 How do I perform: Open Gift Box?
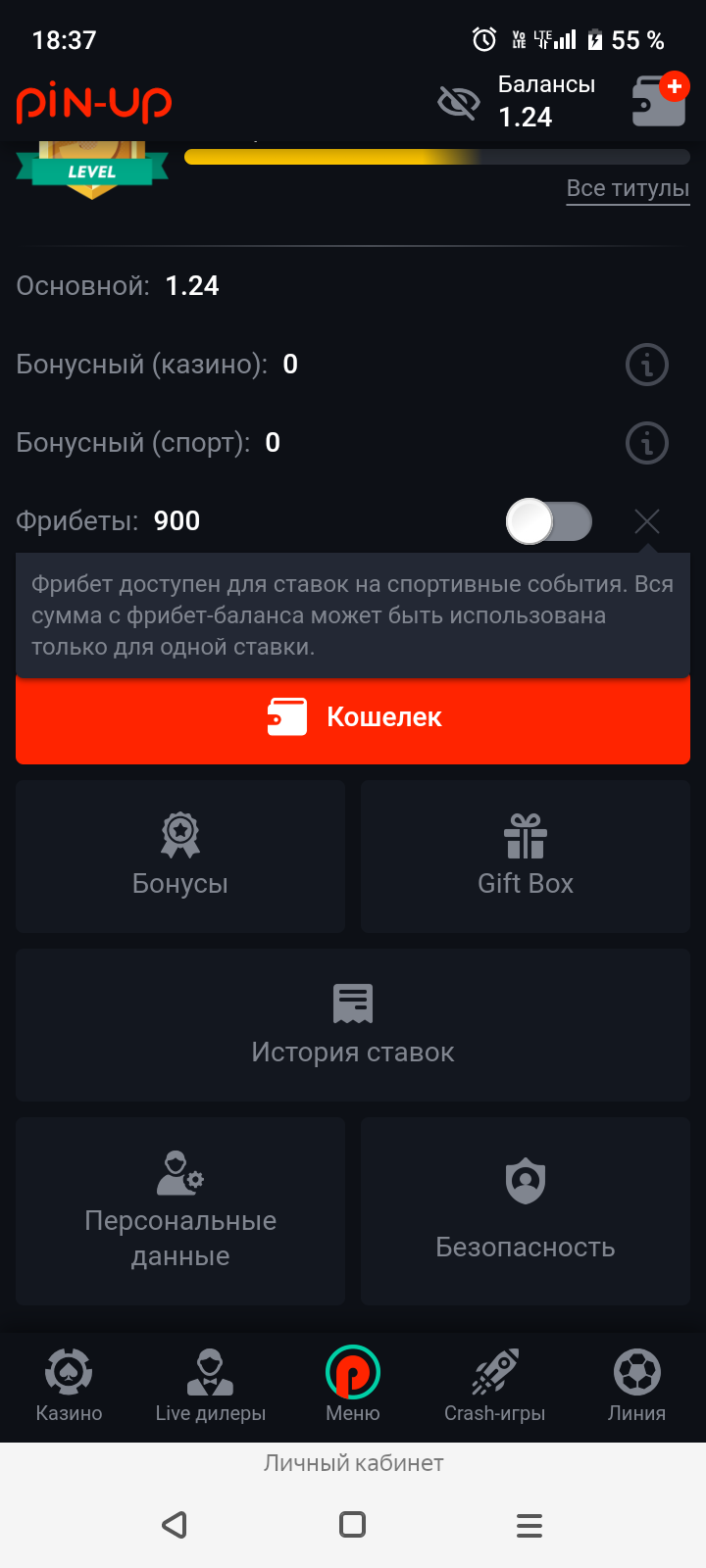tap(526, 856)
